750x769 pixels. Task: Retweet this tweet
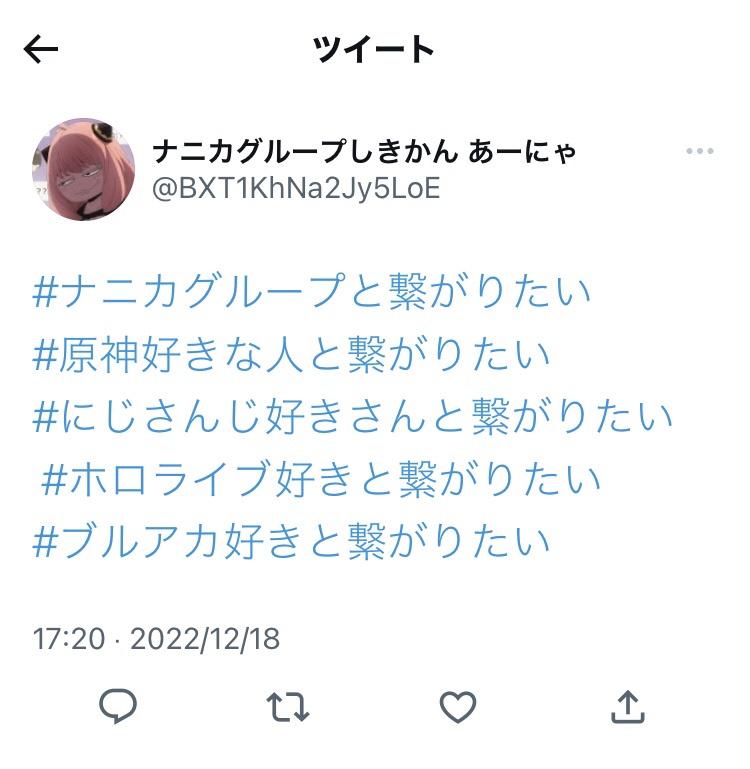(x=288, y=707)
